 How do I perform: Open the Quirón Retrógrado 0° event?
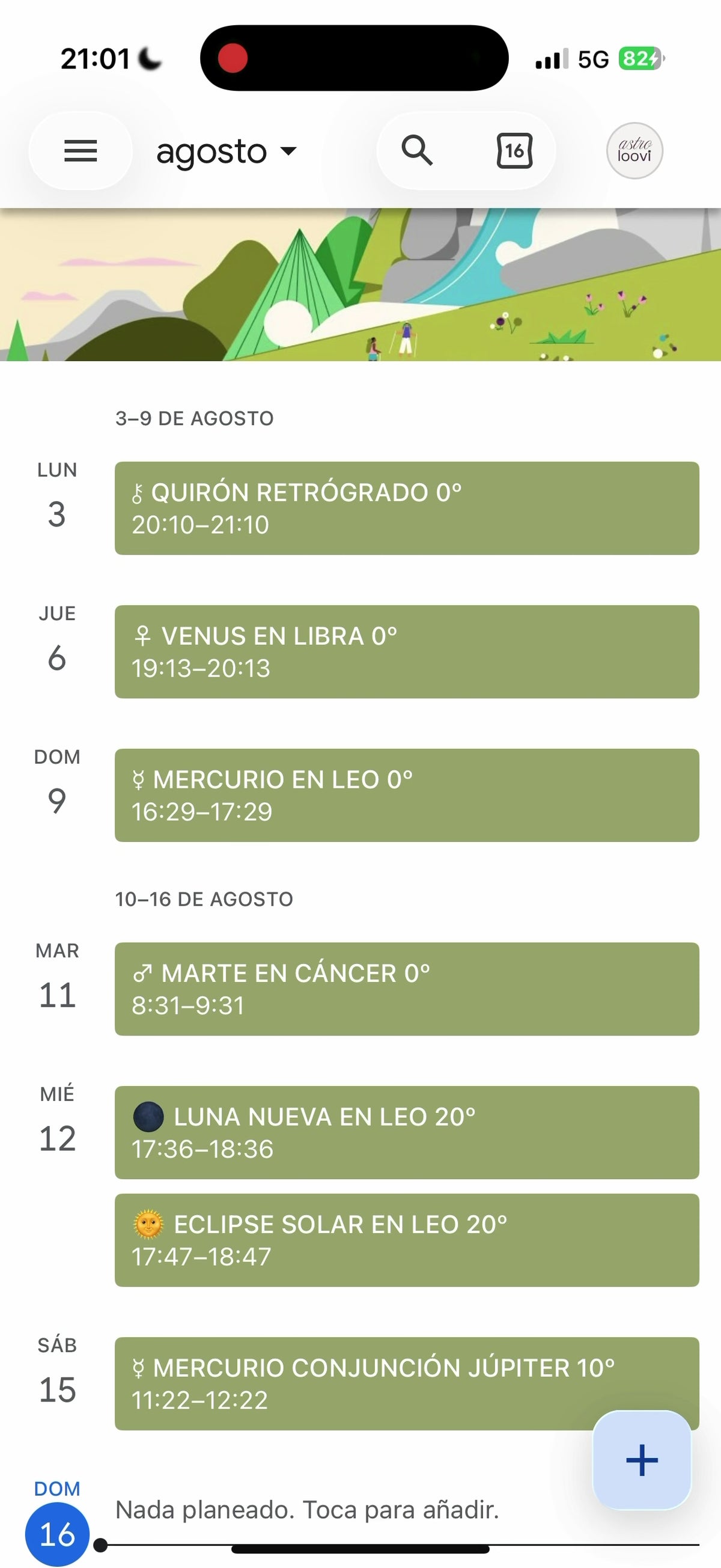click(407, 508)
